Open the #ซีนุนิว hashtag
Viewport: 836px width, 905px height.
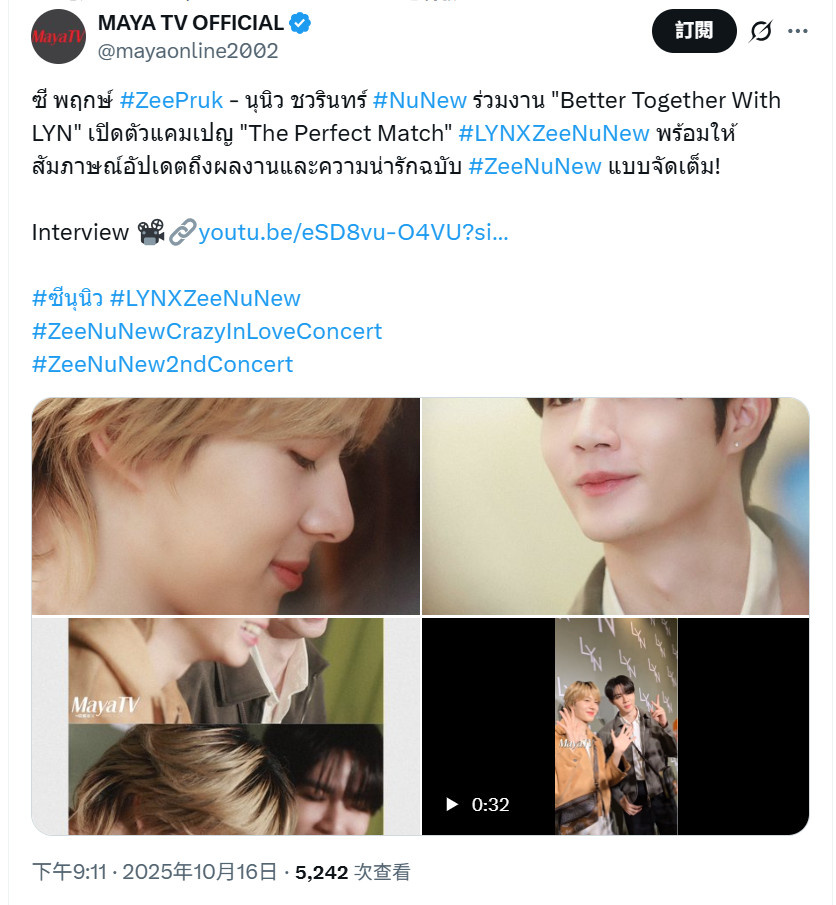pyautogui.click(x=67, y=298)
